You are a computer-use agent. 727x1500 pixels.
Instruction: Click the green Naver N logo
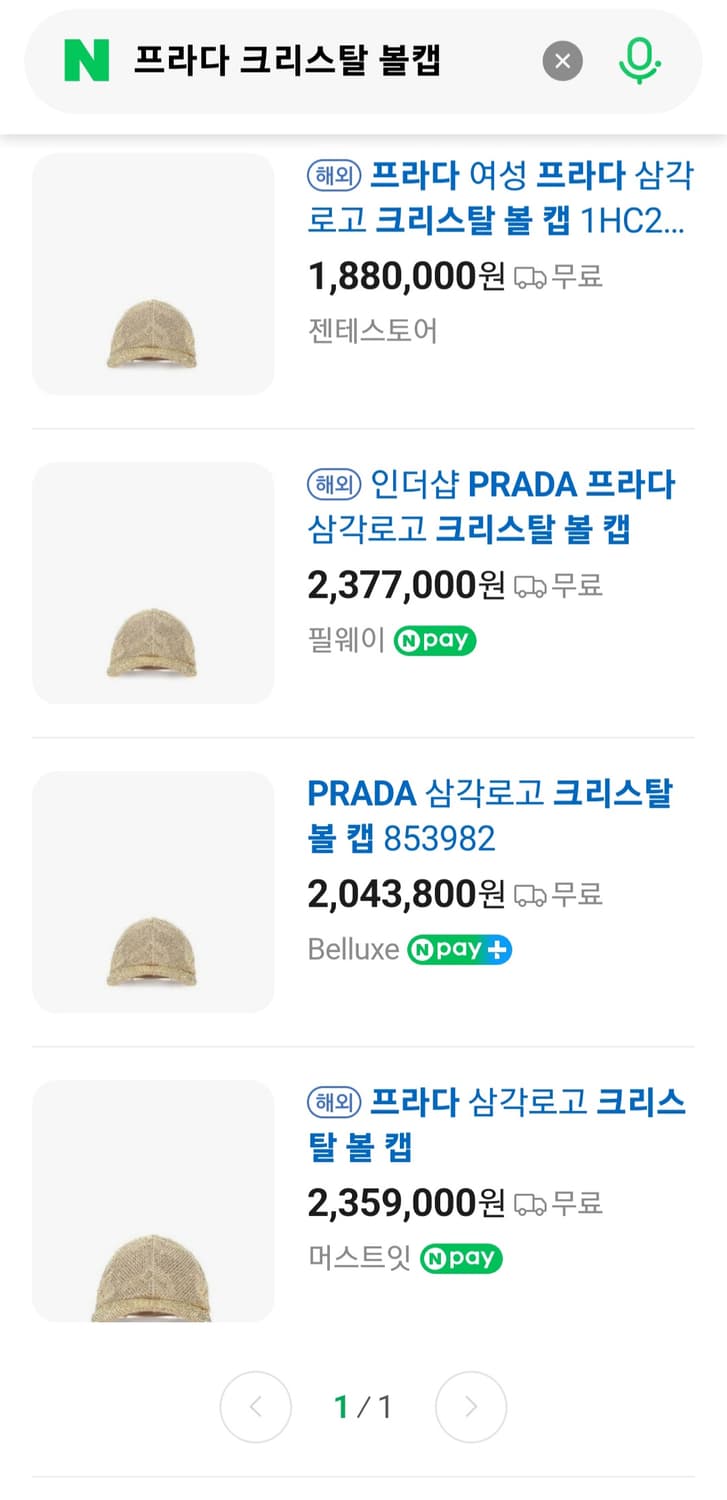(x=85, y=60)
